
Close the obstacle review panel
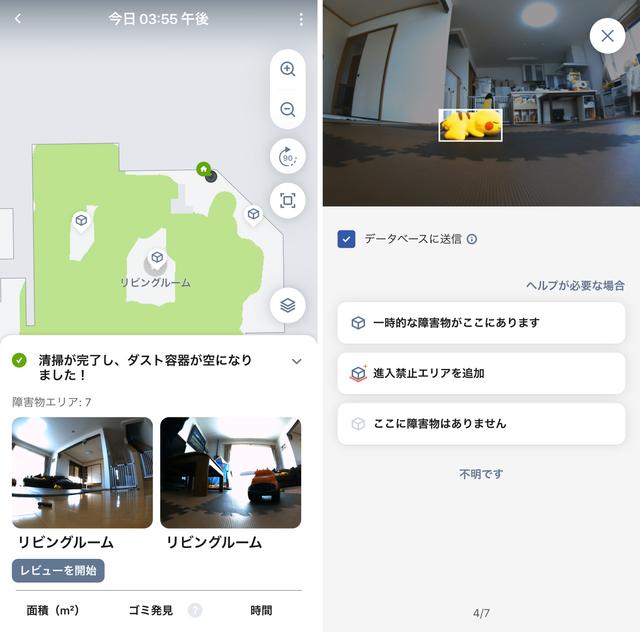(607, 36)
